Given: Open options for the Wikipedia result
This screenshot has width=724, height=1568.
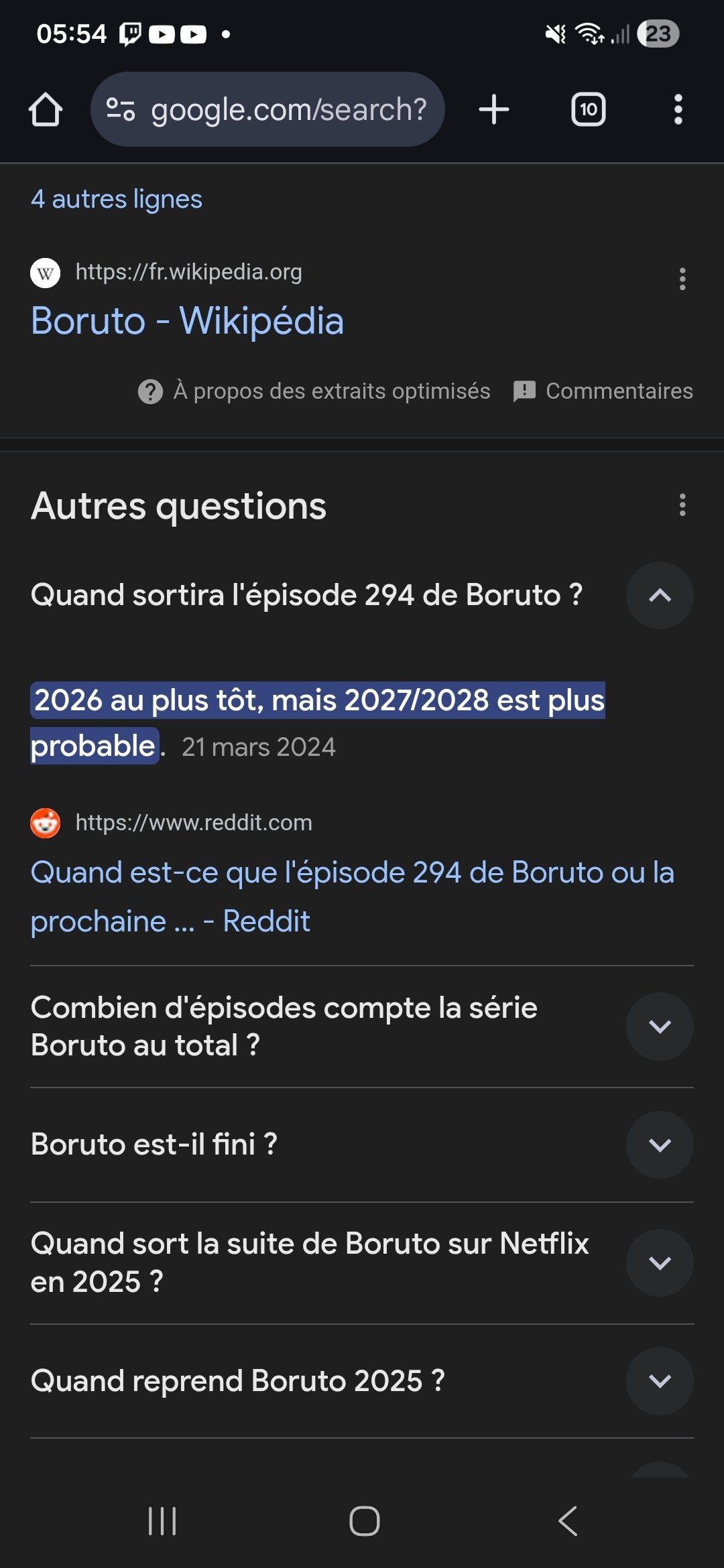Looking at the screenshot, I should pyautogui.click(x=682, y=279).
